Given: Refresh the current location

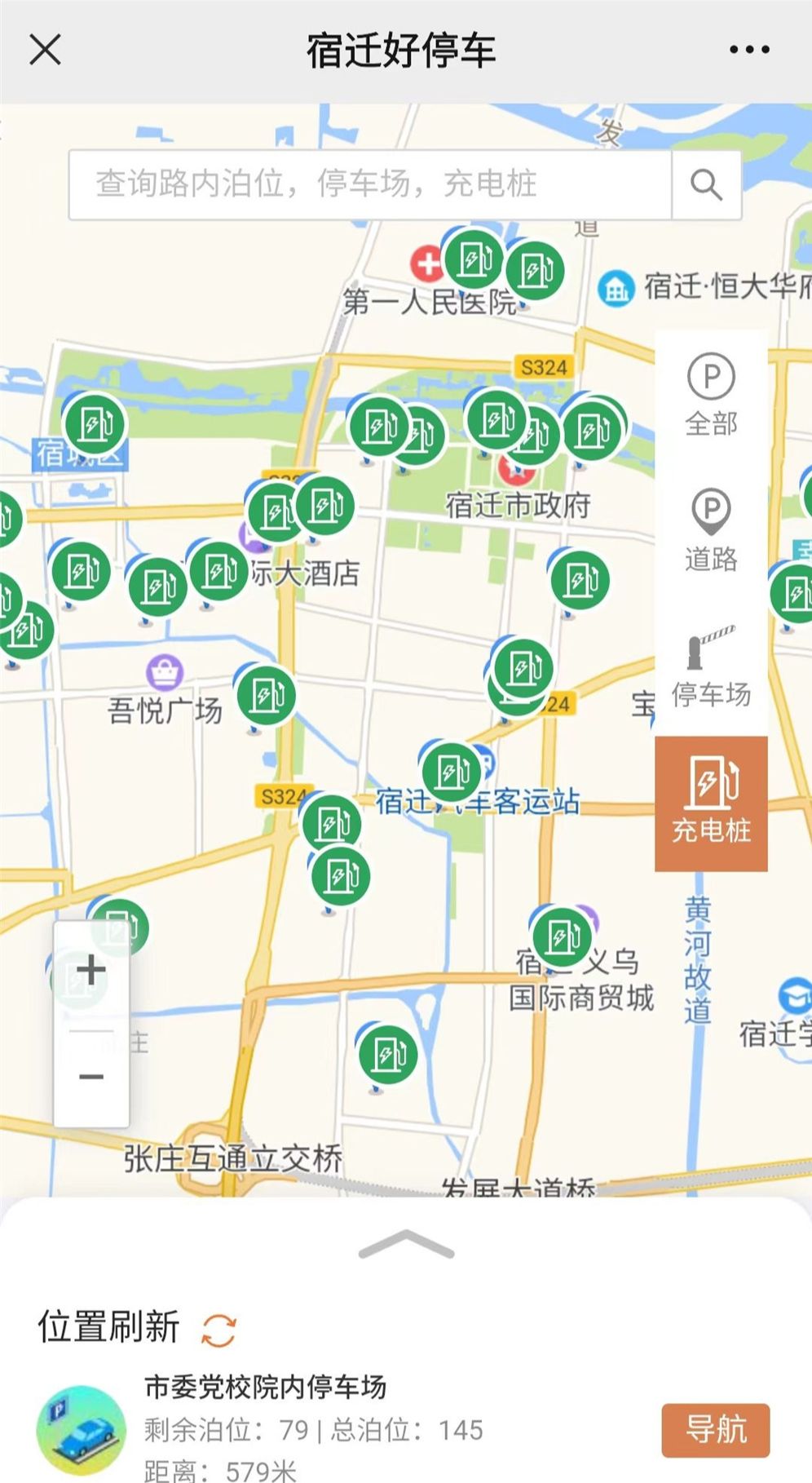Looking at the screenshot, I should pyautogui.click(x=218, y=1330).
